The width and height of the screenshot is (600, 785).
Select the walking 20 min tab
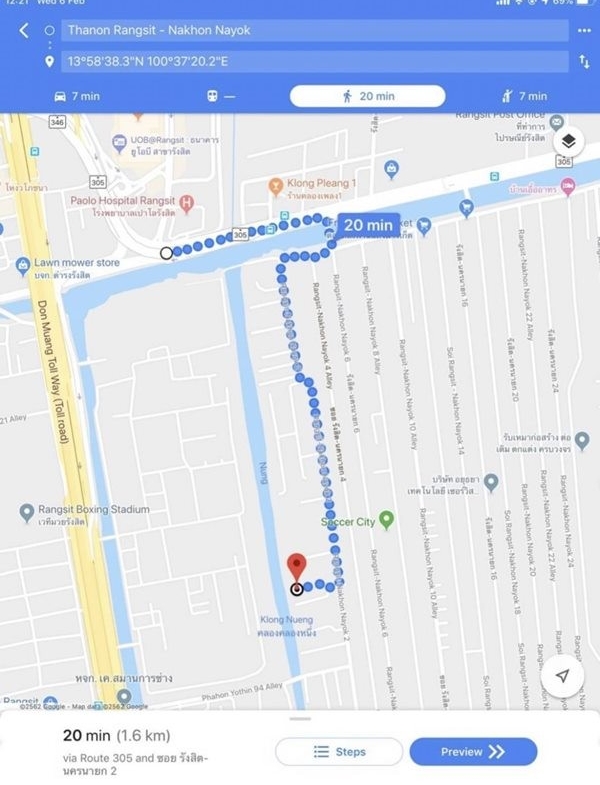[x=367, y=96]
